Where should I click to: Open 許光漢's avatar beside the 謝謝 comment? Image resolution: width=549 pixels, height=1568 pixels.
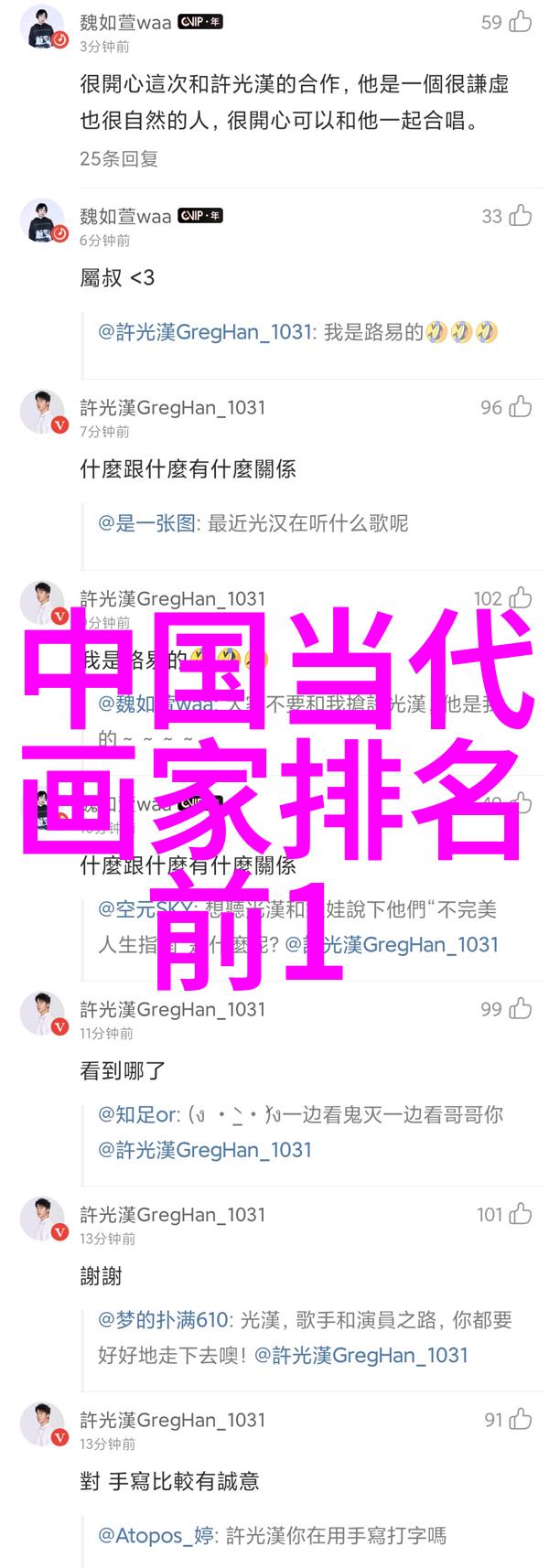pos(43,1219)
